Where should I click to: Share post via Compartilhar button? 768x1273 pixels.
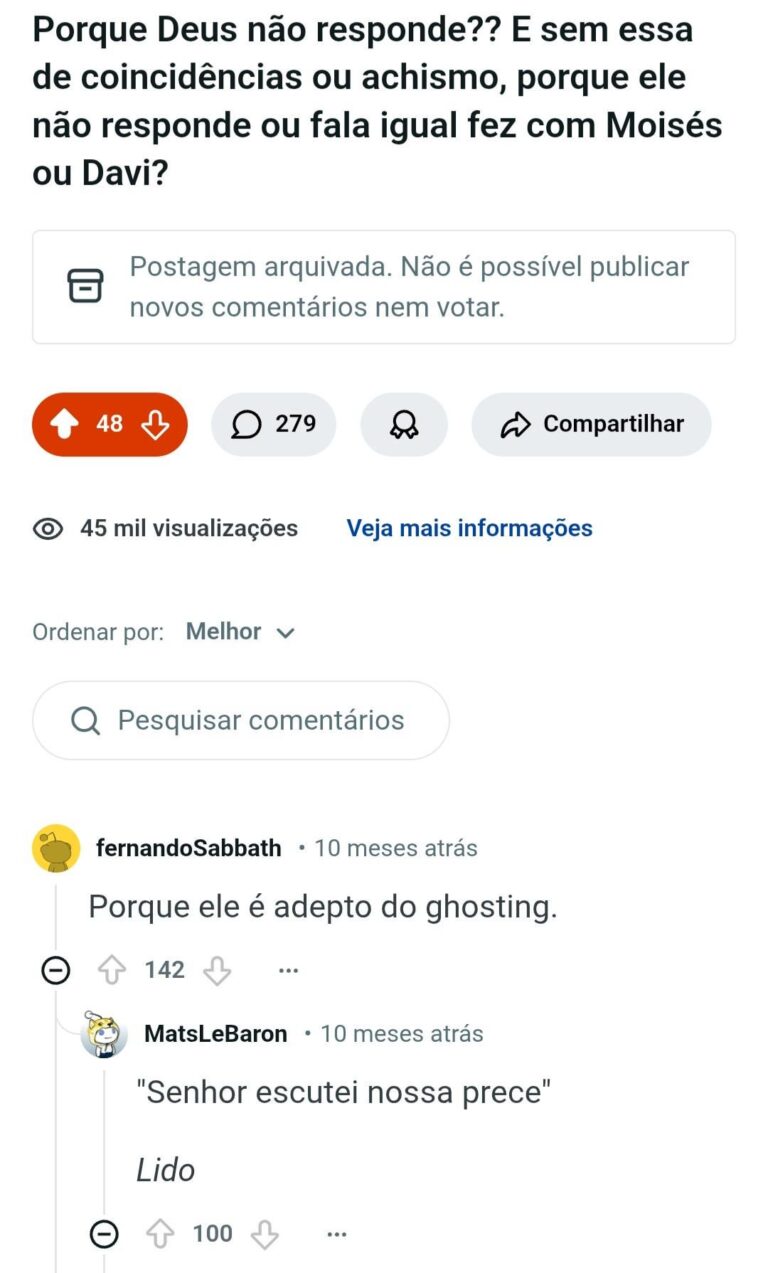(591, 424)
